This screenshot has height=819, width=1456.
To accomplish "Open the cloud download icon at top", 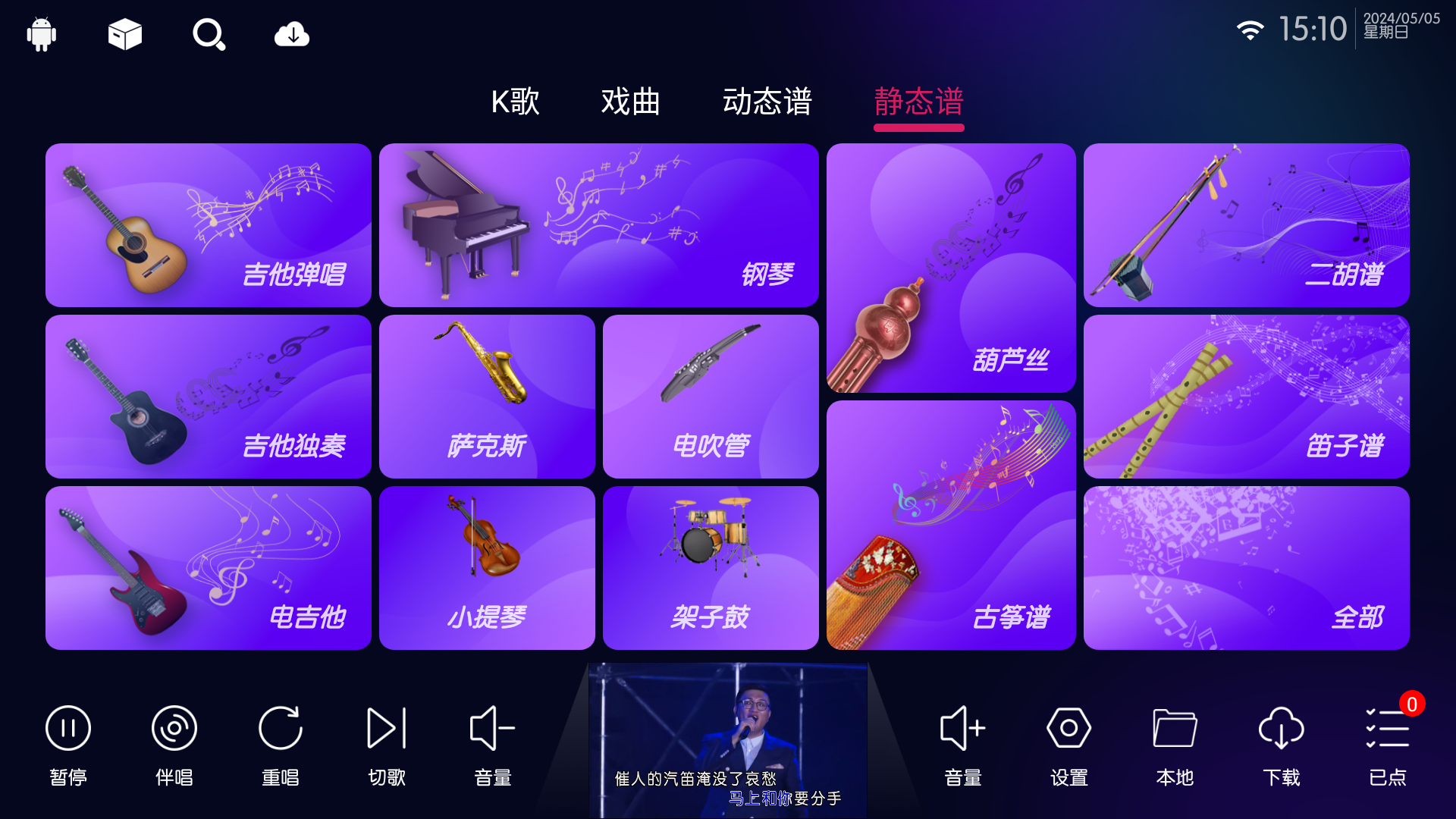I will pos(292,34).
